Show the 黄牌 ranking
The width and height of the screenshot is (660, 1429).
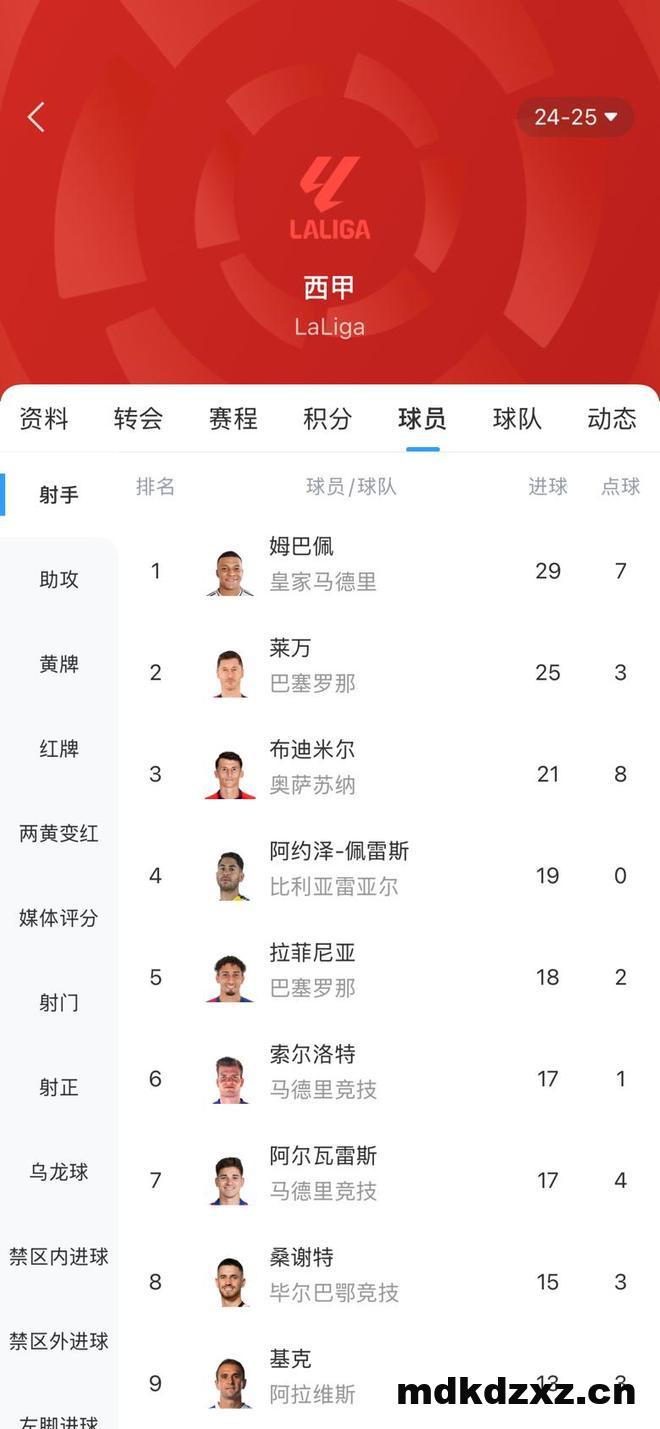[x=59, y=664]
